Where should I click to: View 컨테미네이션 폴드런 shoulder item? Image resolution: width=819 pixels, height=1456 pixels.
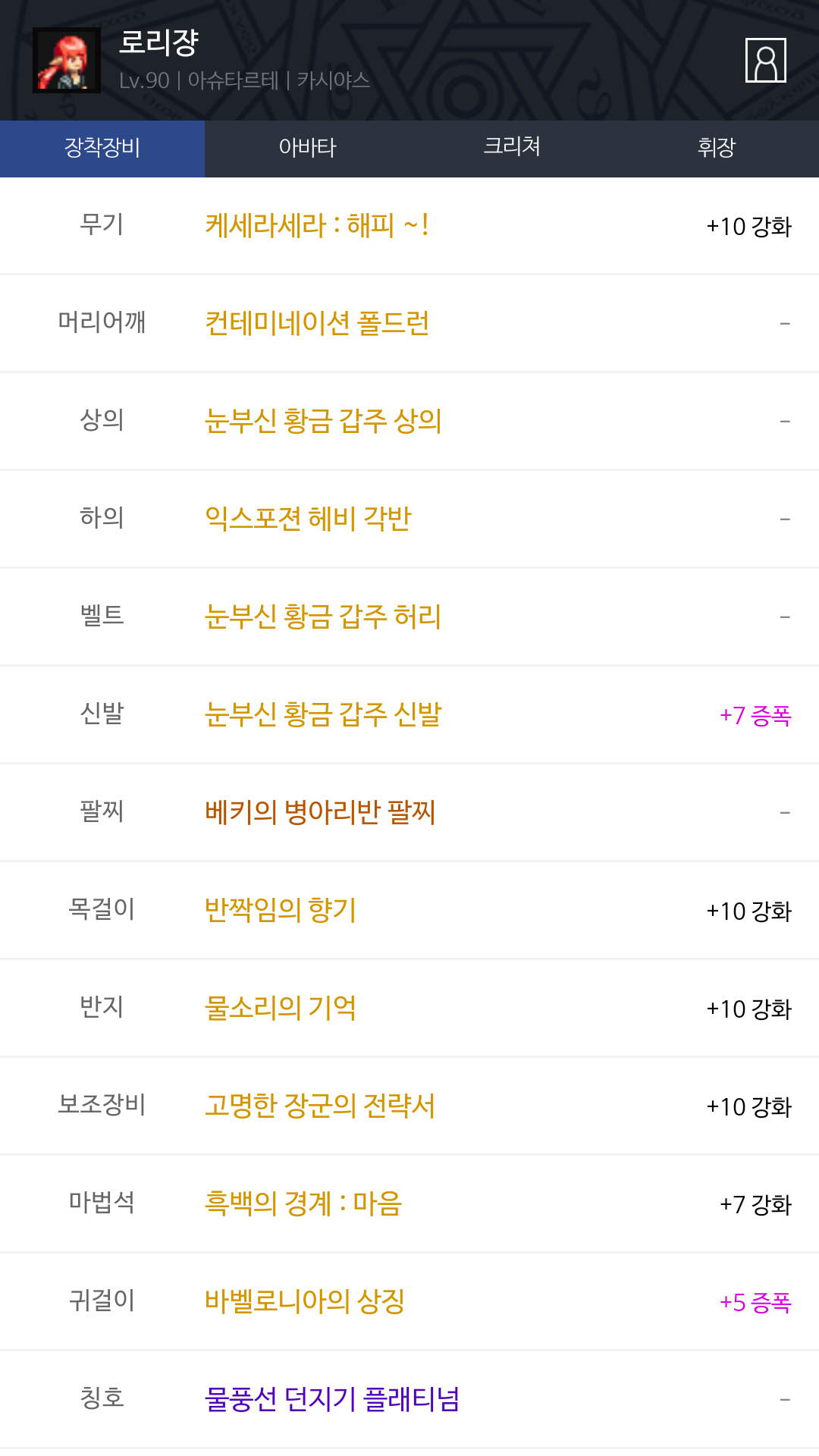(x=317, y=324)
